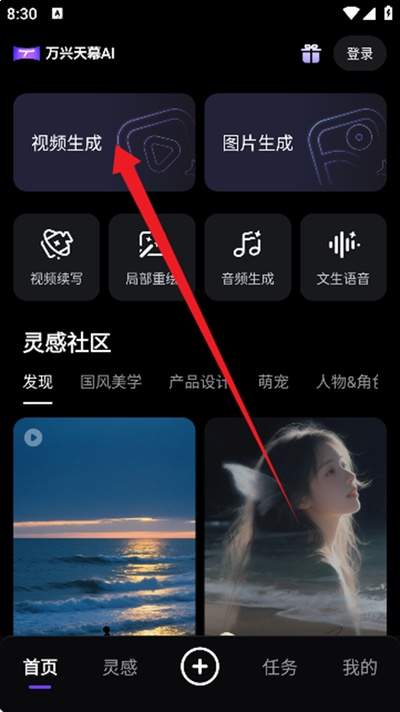Open the 图片生成 card
The height and width of the screenshot is (712, 400).
pyautogui.click(x=296, y=142)
